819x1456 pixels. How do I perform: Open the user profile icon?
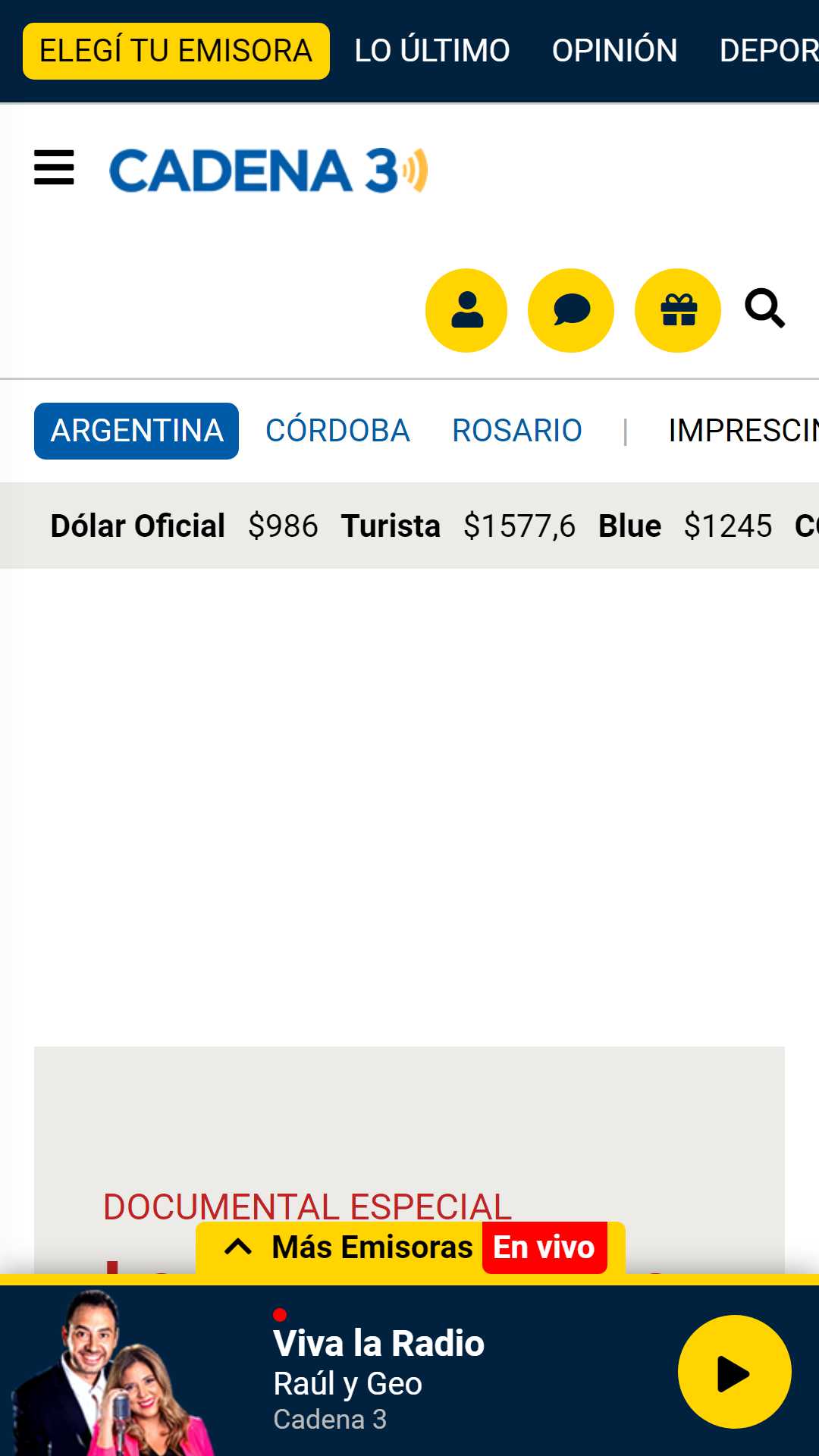pyautogui.click(x=466, y=310)
